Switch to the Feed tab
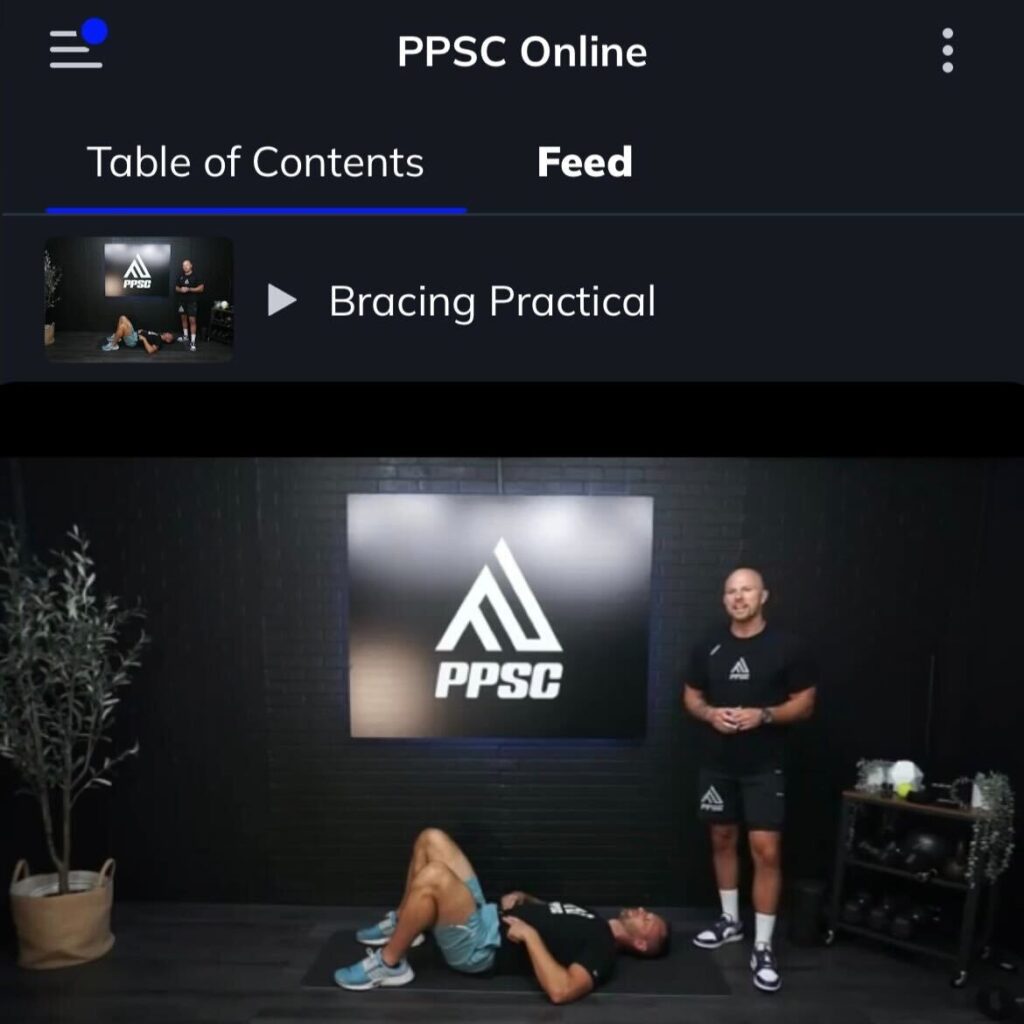 (x=584, y=163)
